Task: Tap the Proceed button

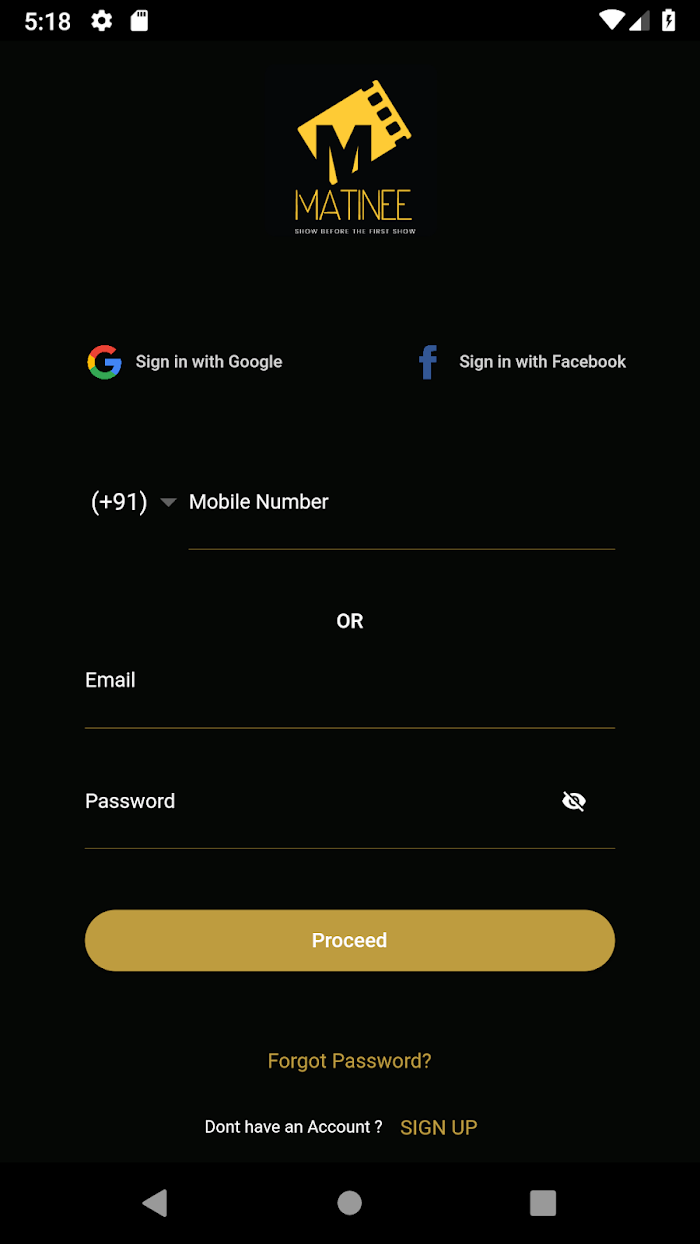Action: pyautogui.click(x=350, y=940)
